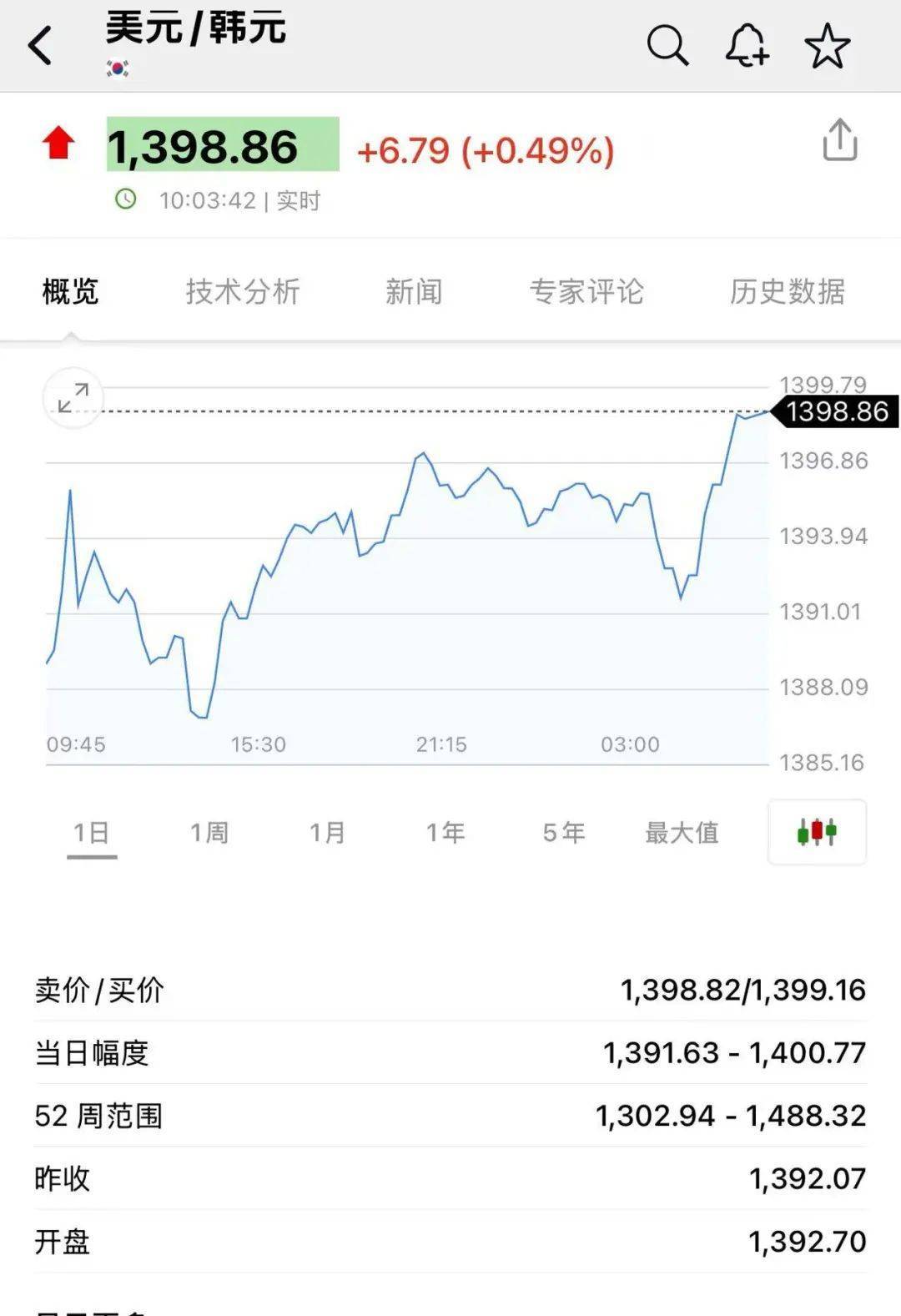Screen dimensions: 901x1316
Task: Set a price alert via the bell icon
Action: tap(747, 48)
